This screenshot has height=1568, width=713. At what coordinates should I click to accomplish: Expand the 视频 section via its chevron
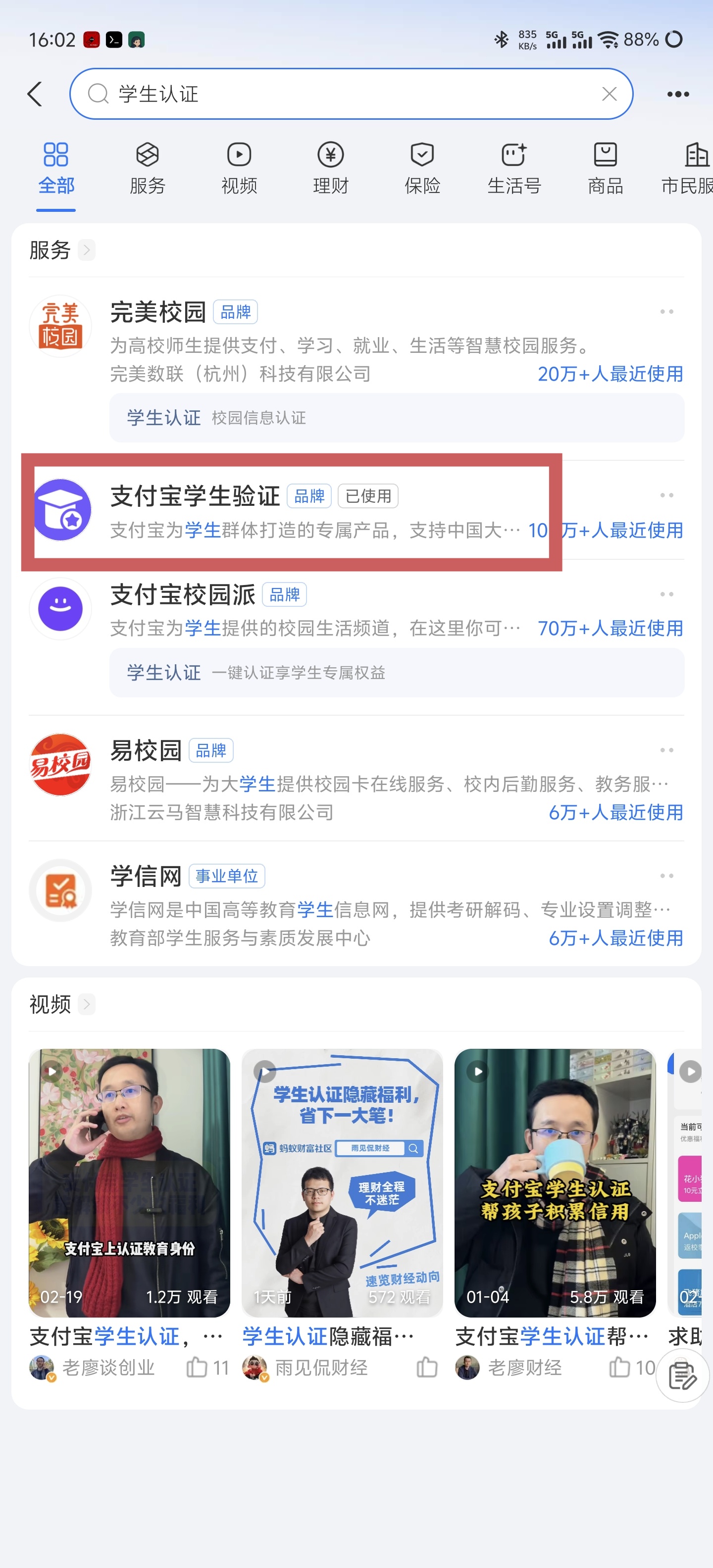pyautogui.click(x=87, y=1004)
